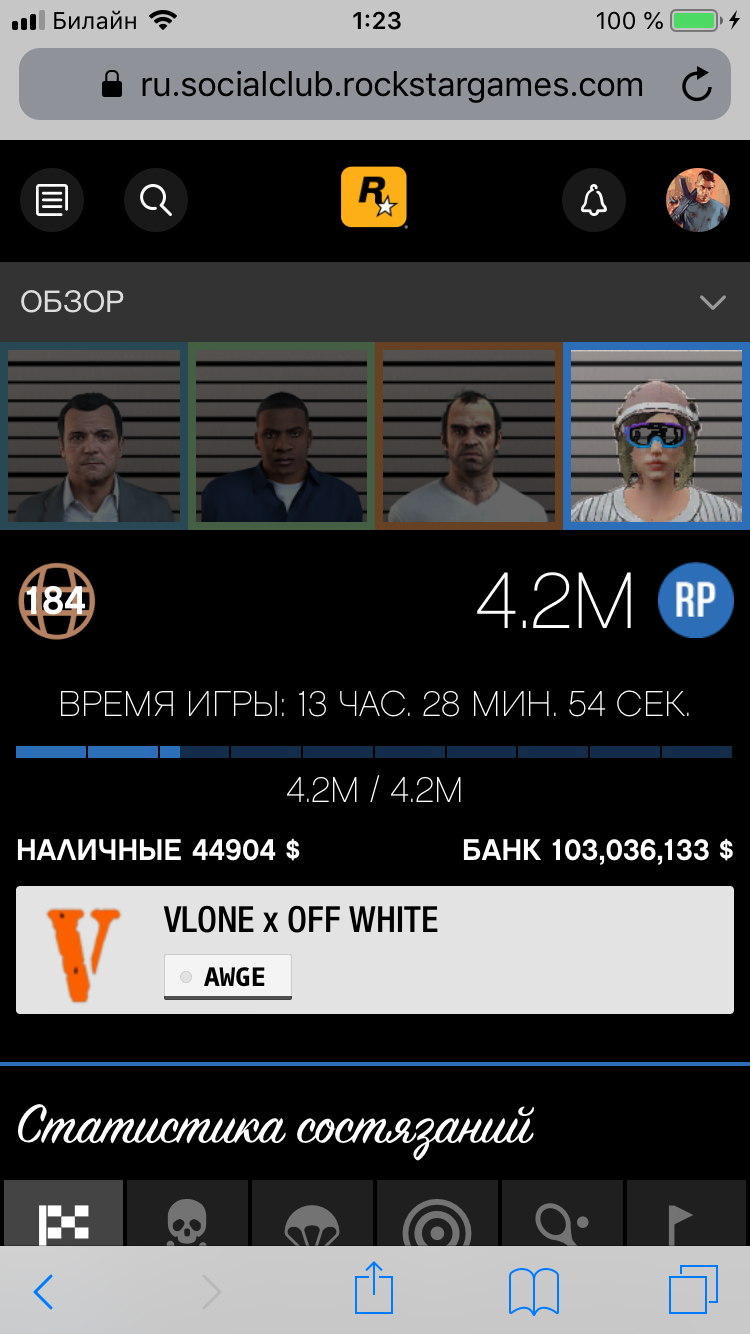Select Trevor's character portrait

(470, 436)
